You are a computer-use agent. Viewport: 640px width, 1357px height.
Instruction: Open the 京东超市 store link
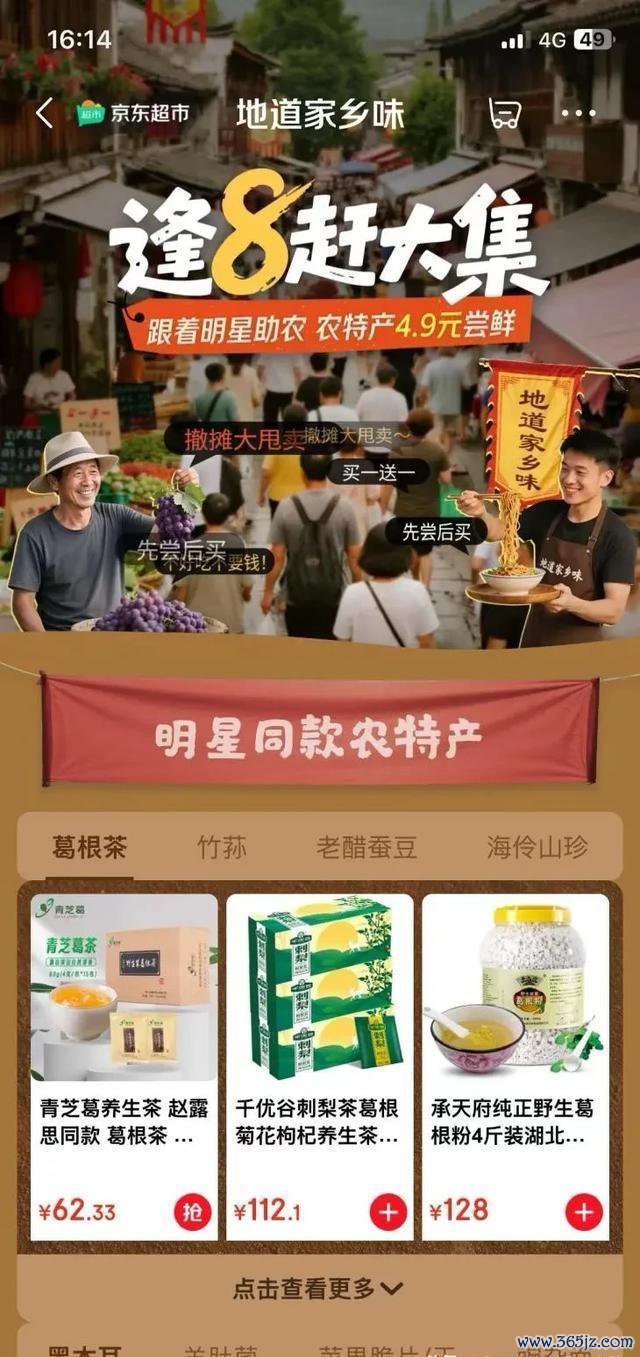click(x=133, y=114)
